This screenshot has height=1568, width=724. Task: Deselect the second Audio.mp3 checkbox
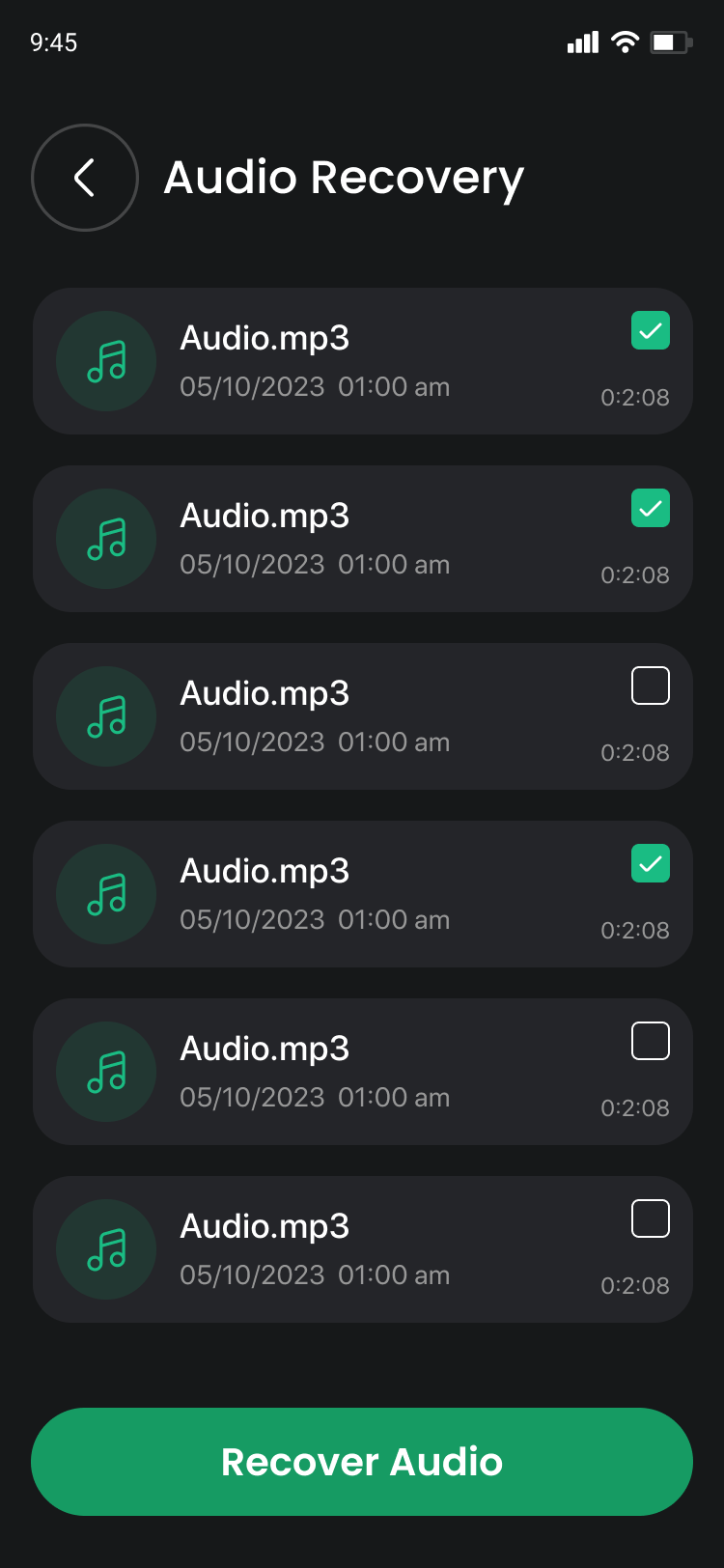point(651,508)
